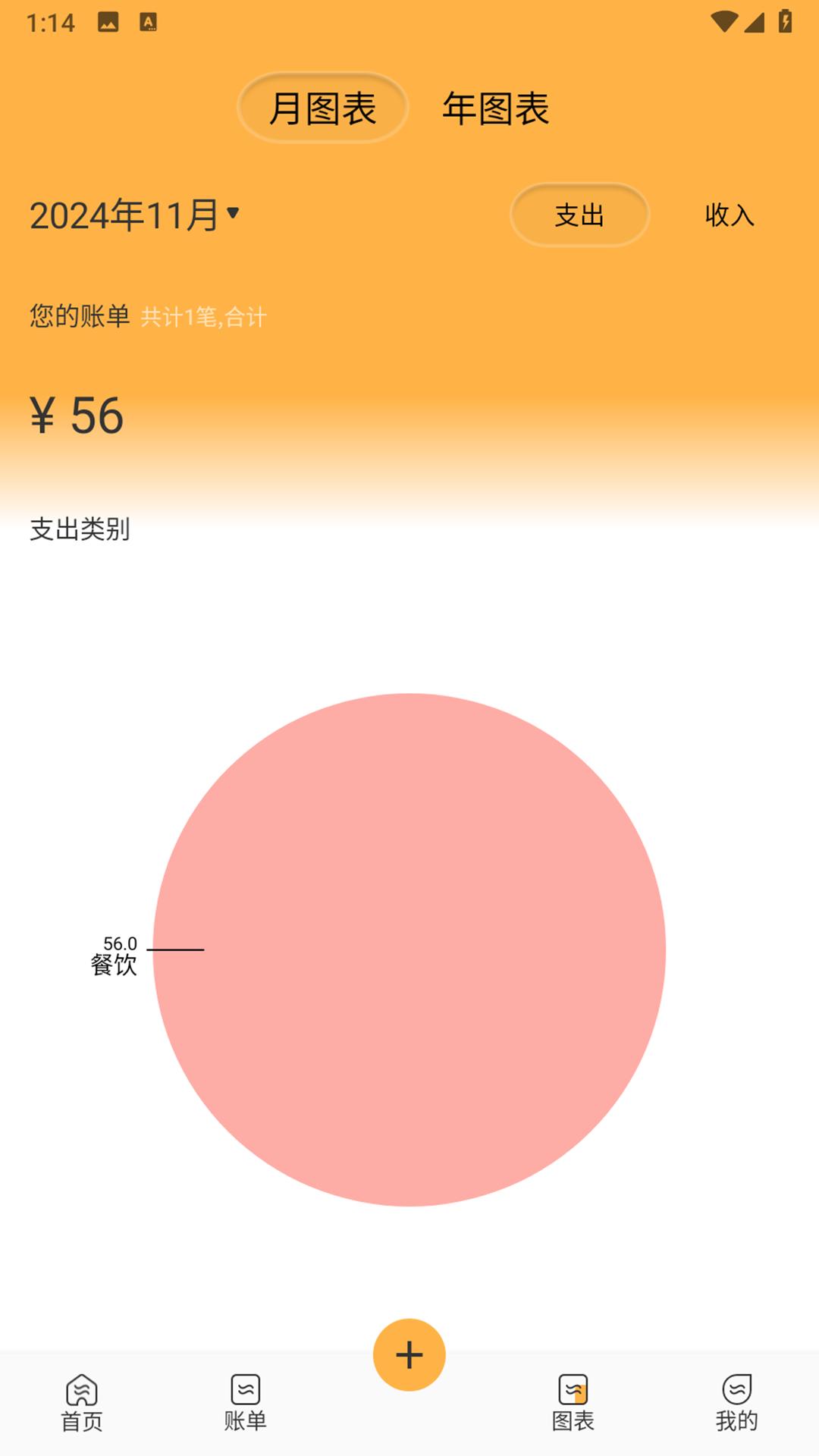The width and height of the screenshot is (819, 1456).
Task: Show 收入 income chart
Action: [729, 215]
